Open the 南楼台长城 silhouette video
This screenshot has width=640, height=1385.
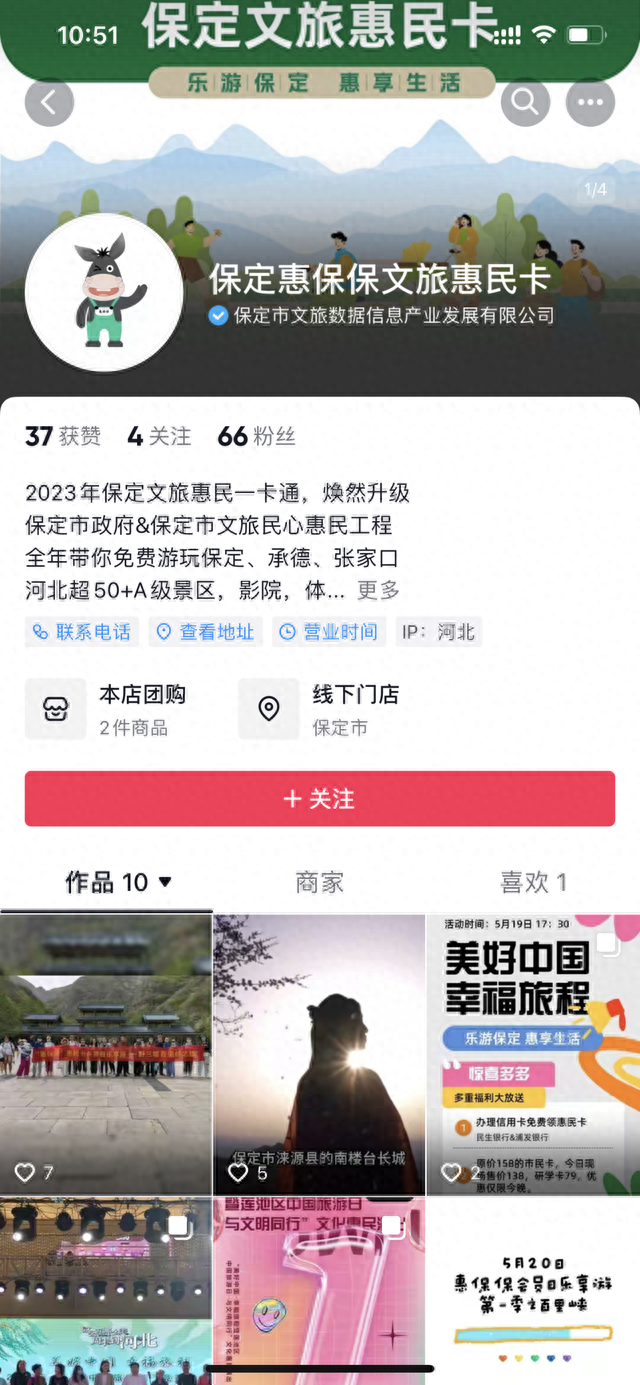(x=320, y=1054)
